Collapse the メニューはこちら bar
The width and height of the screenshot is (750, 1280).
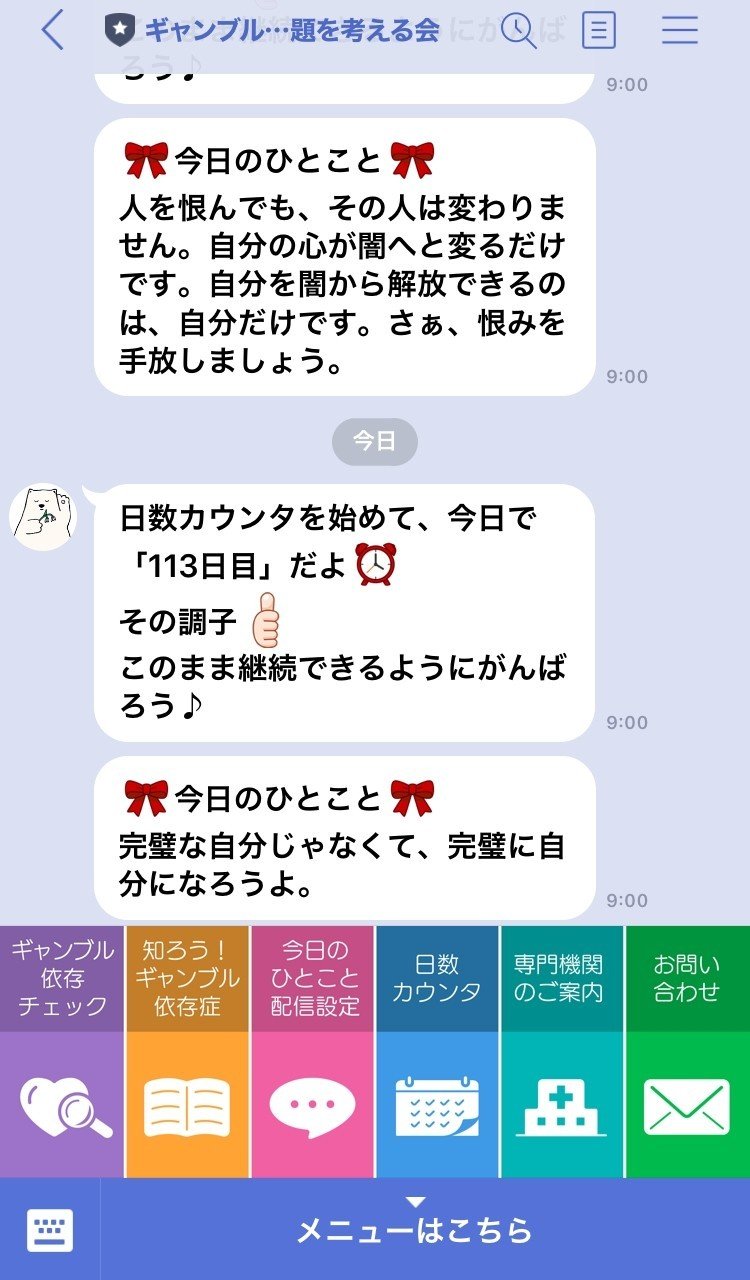pos(416,1229)
